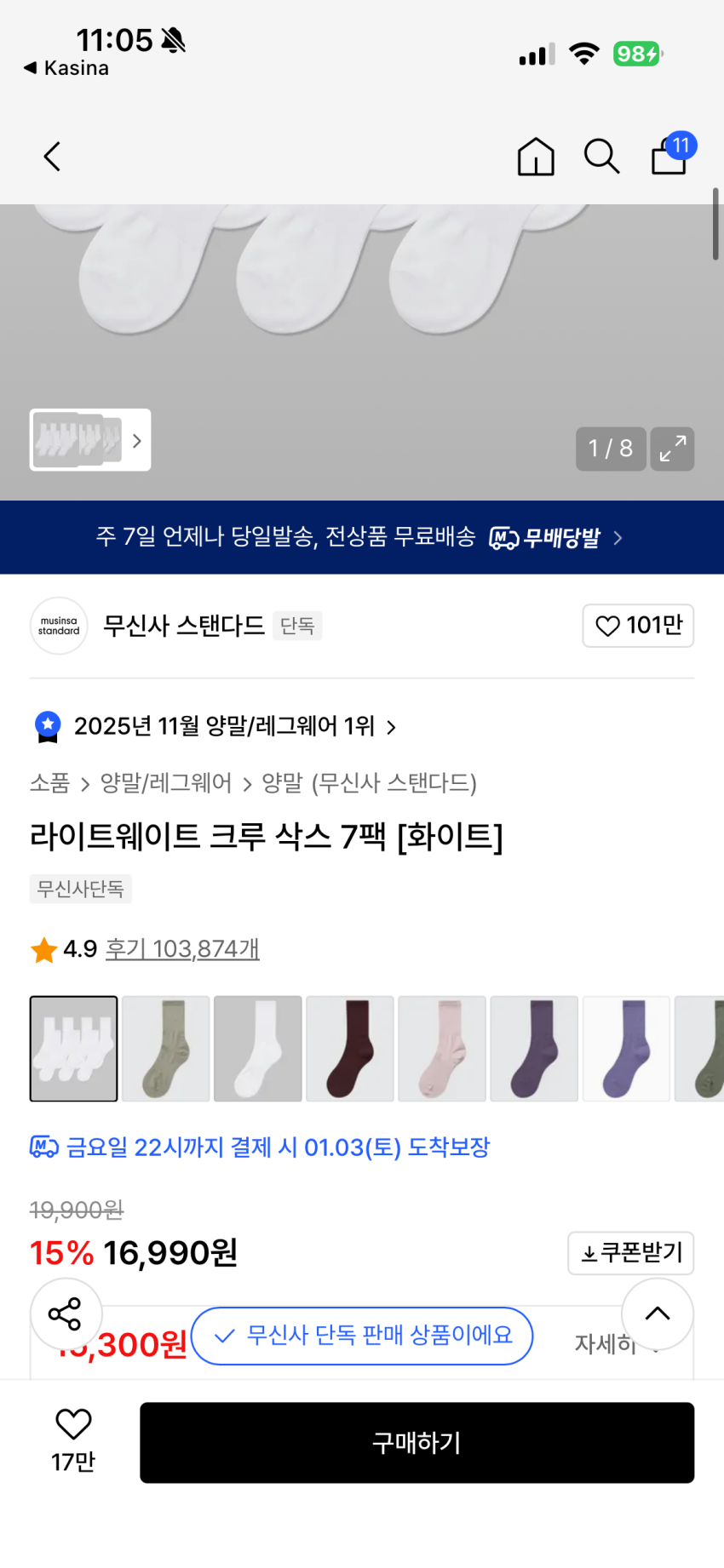This screenshot has width=724, height=1568.
Task: Choose the burgundy sock color option
Action: [350, 1049]
